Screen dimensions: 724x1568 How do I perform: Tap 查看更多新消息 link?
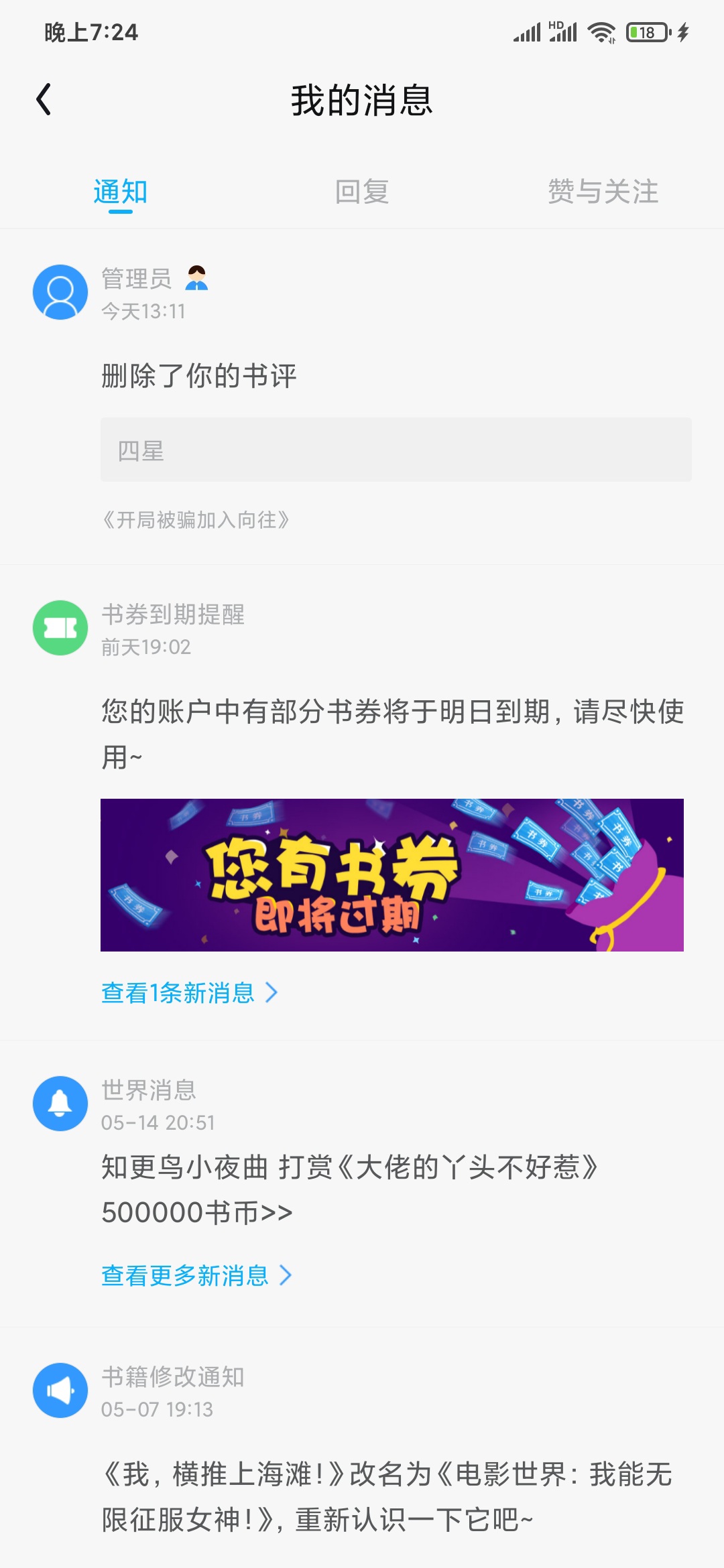coord(196,1275)
